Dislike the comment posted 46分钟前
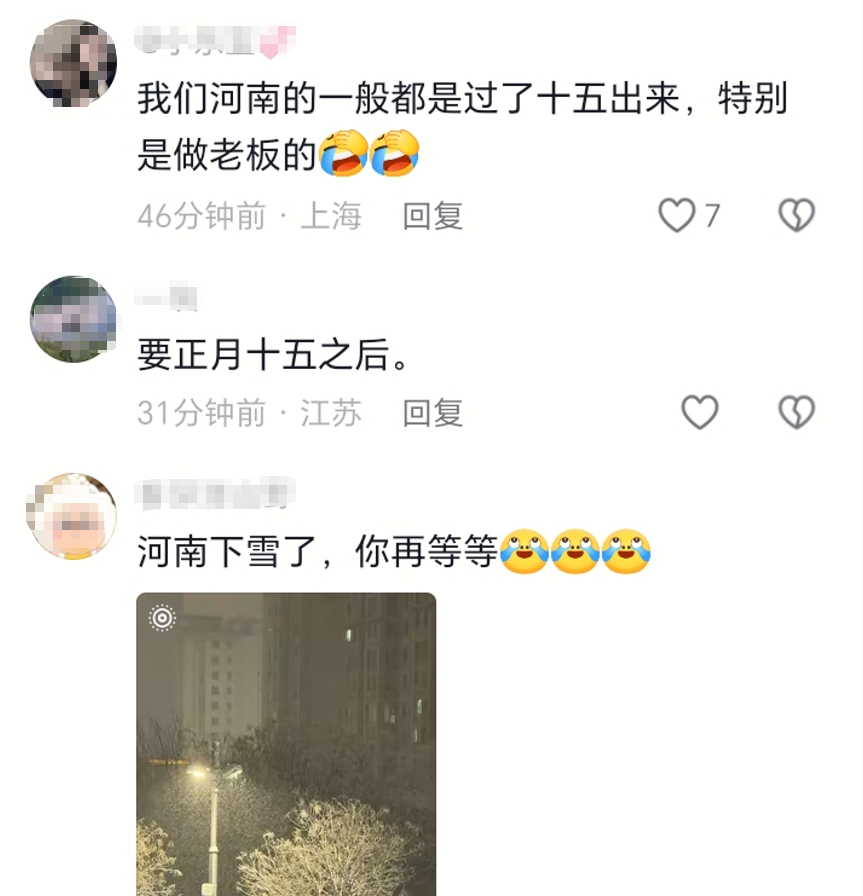 coord(796,215)
